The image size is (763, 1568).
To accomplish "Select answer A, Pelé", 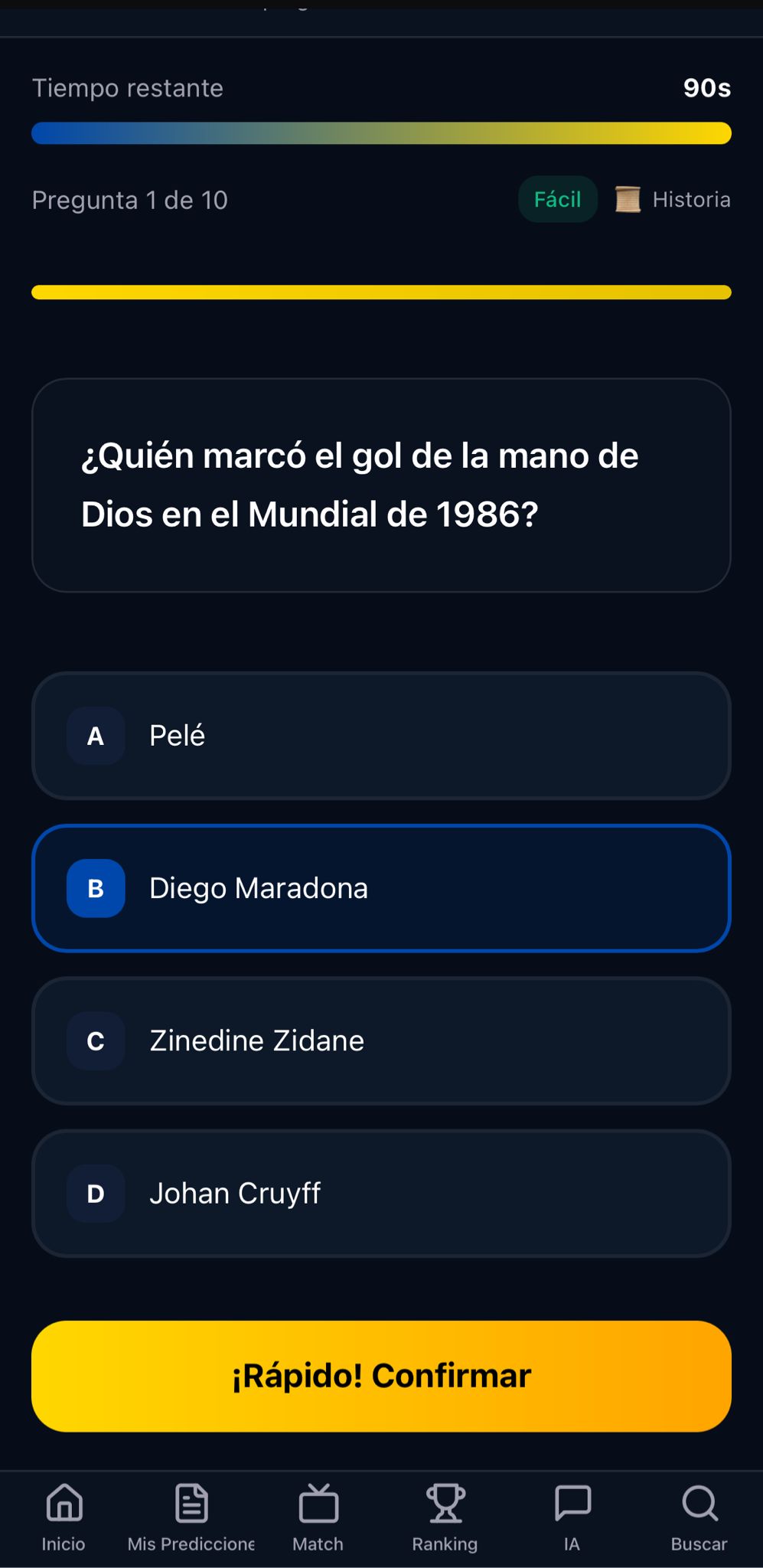I will [x=381, y=736].
